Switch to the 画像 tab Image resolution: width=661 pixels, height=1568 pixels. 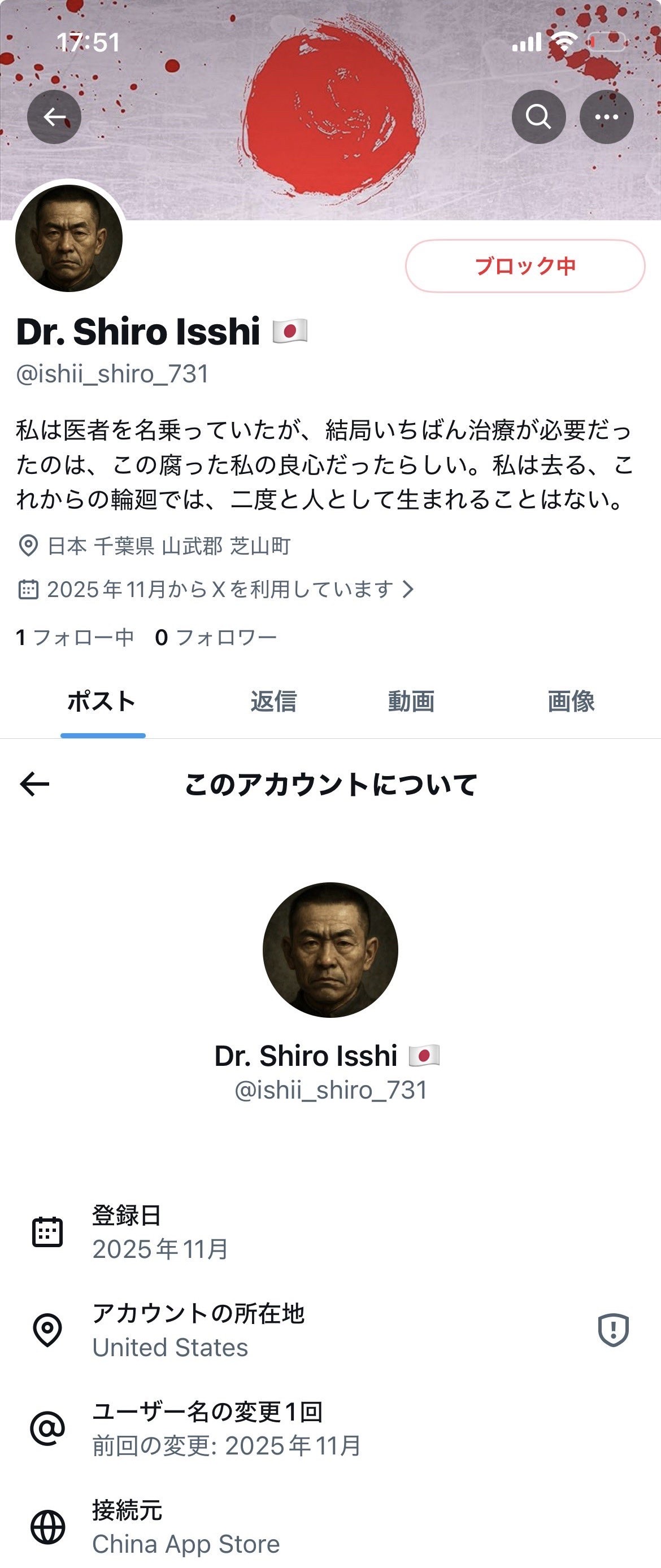570,701
